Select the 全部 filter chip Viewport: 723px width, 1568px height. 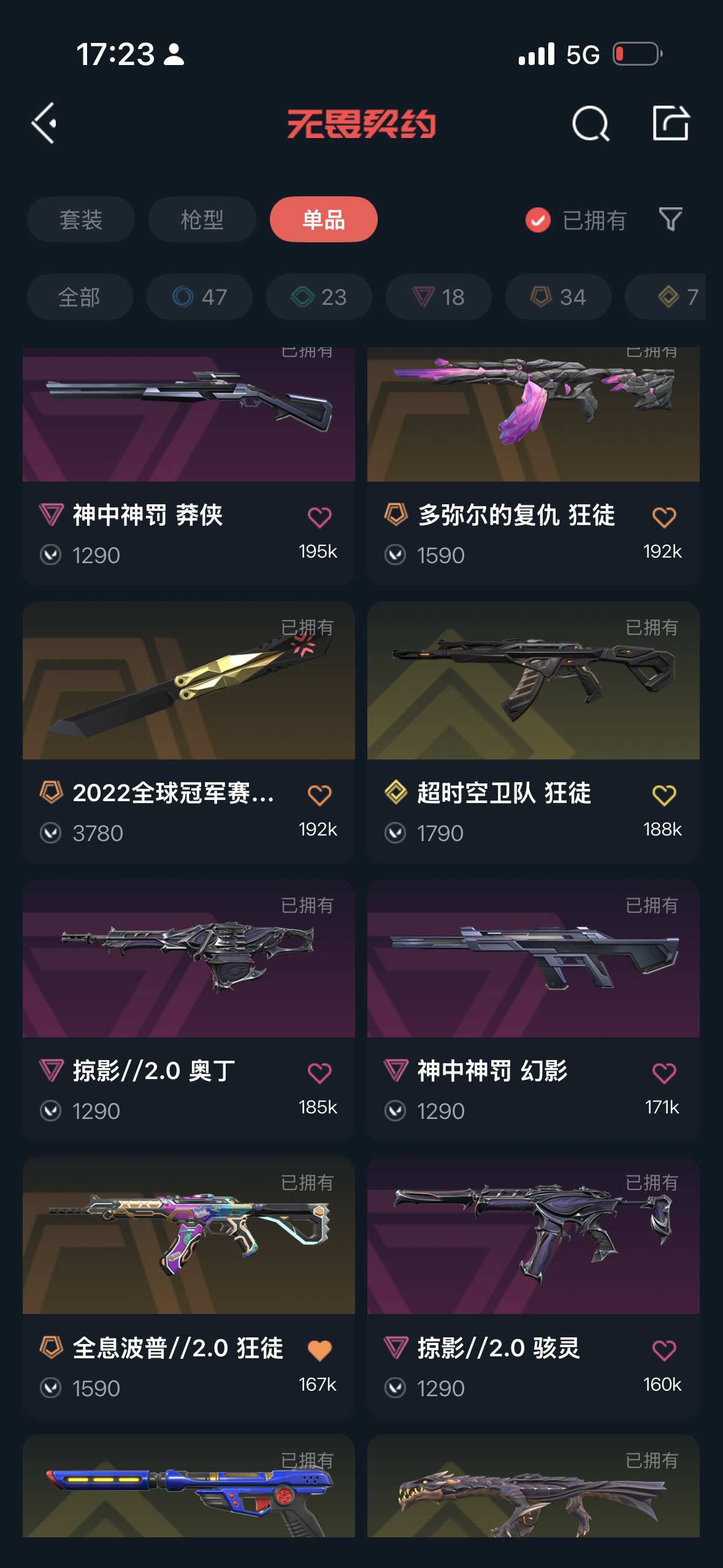click(x=80, y=297)
